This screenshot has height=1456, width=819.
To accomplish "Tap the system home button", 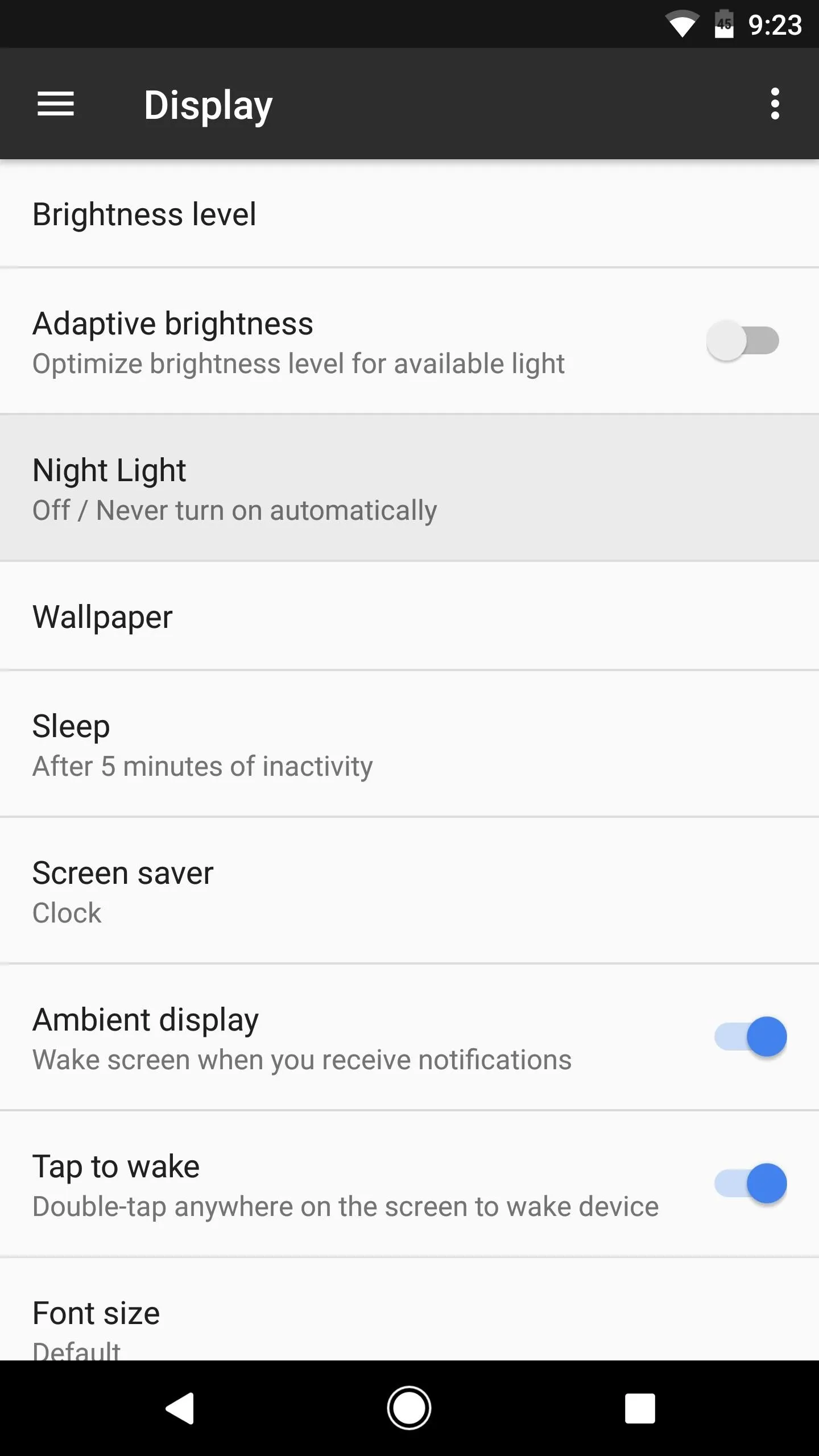I will point(409,1408).
